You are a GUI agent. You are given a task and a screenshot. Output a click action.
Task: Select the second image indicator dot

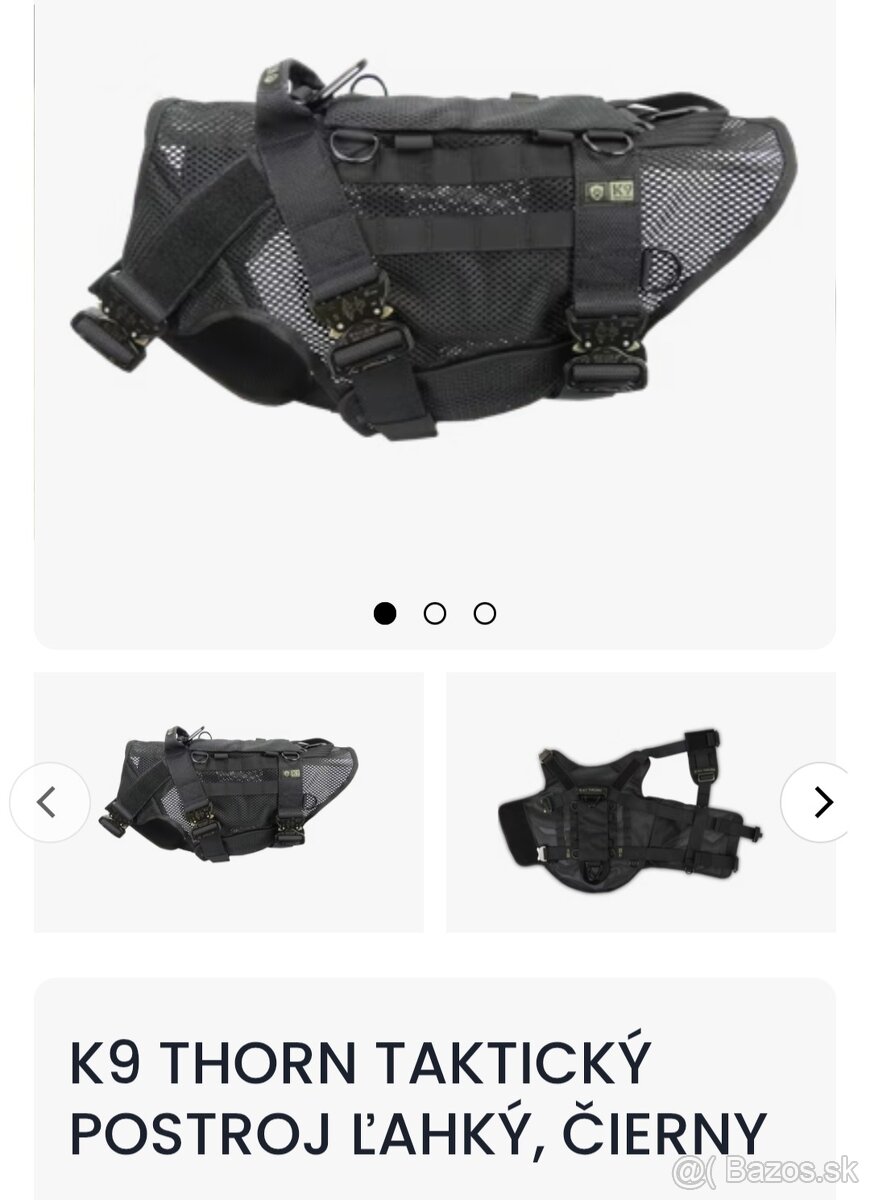pyautogui.click(x=434, y=613)
